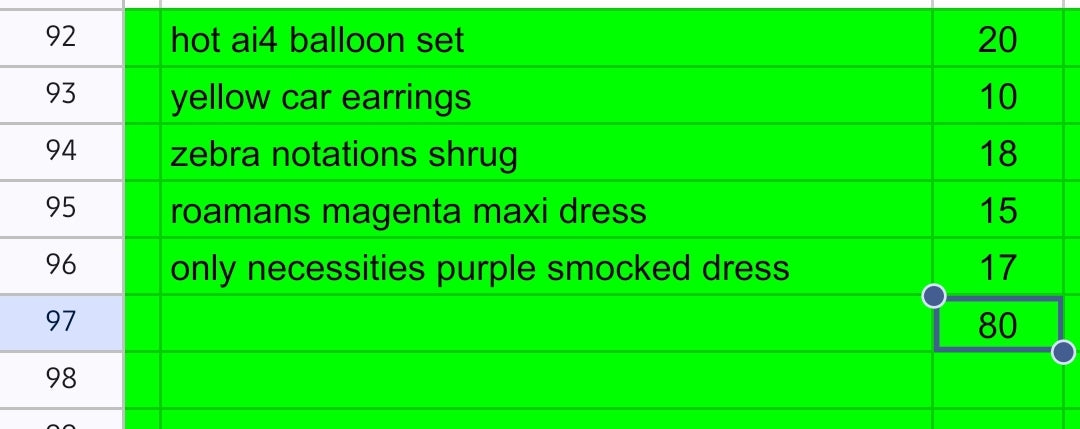Screen dimensions: 1080x429
Task: Select row header 98
Action: 61,380
